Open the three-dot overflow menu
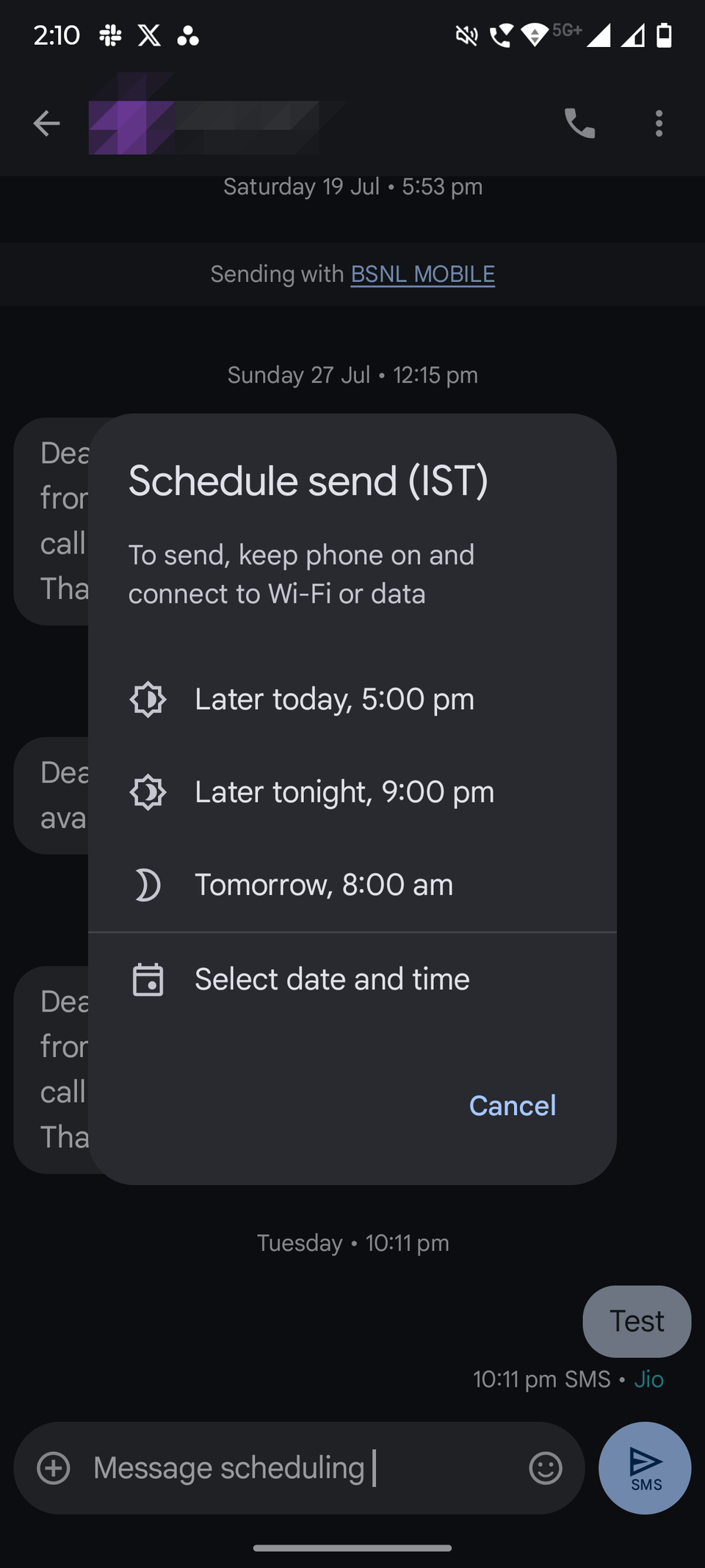Screen dimensions: 705x1568 click(x=658, y=123)
